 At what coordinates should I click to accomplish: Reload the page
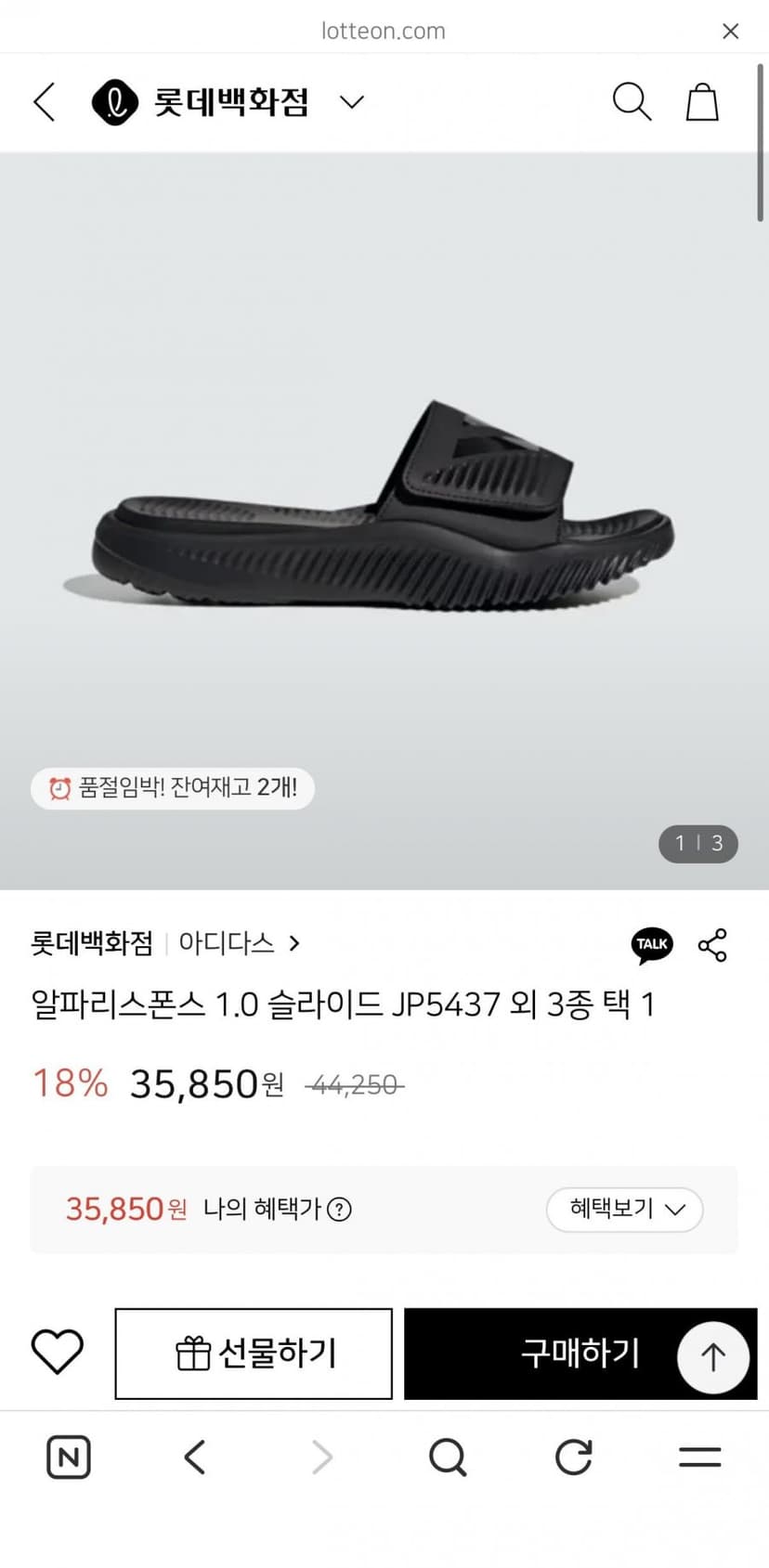tap(574, 1457)
